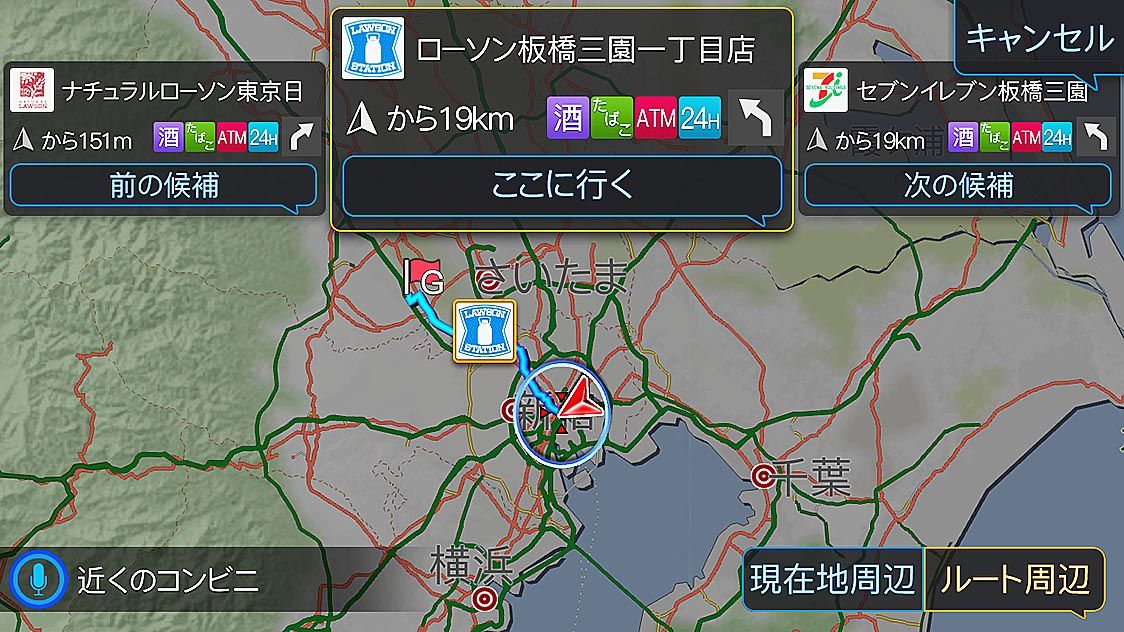
Task: Select ここに行く to navigate to Lawson
Action: coord(561,186)
